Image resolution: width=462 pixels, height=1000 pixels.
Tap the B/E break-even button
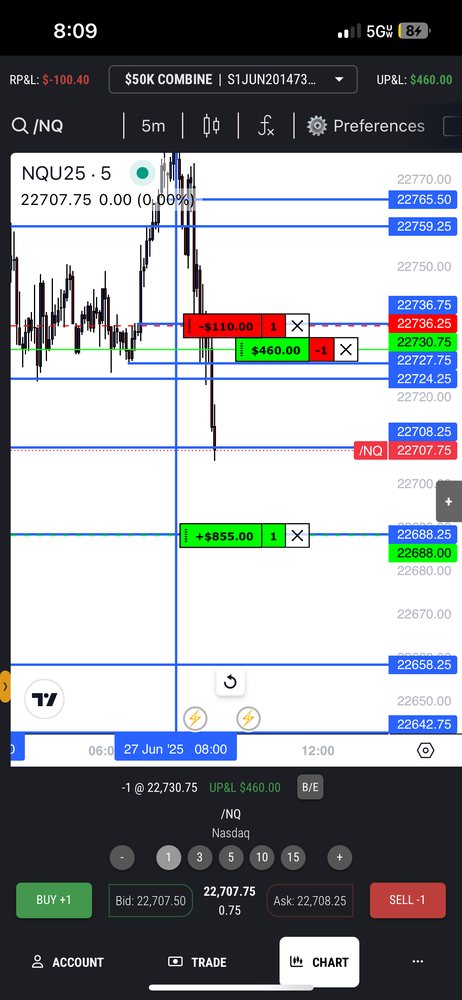[309, 788]
